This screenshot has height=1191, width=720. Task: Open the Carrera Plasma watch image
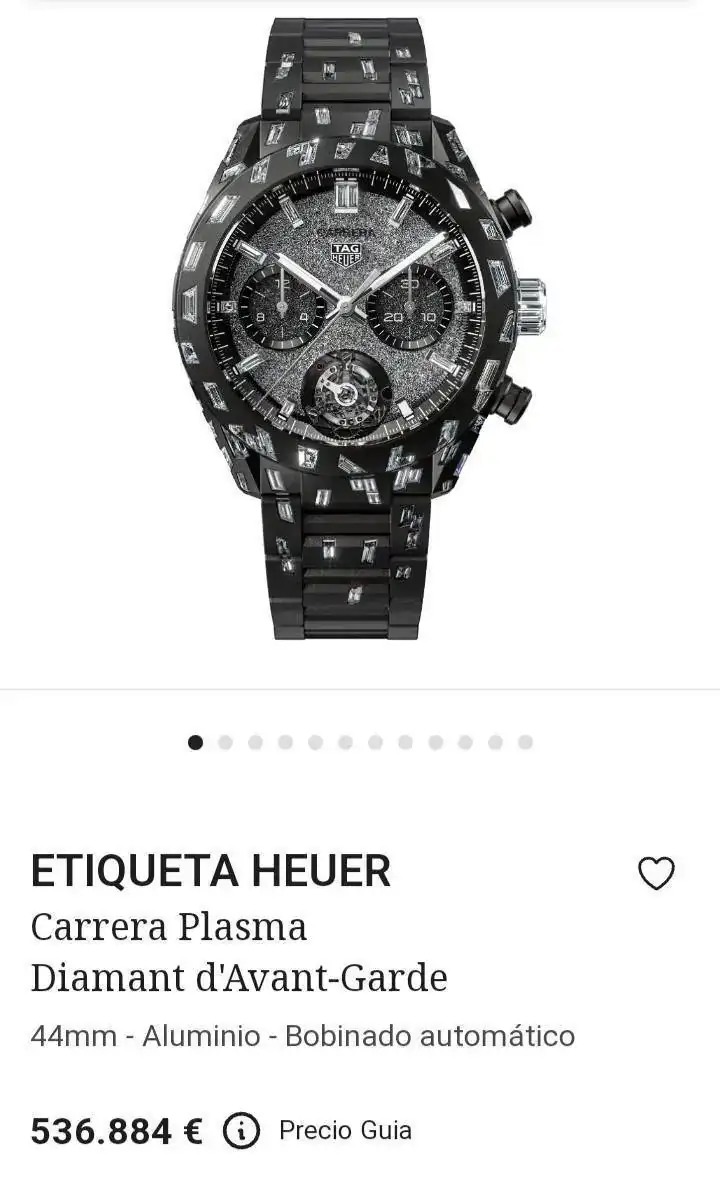tap(360, 330)
